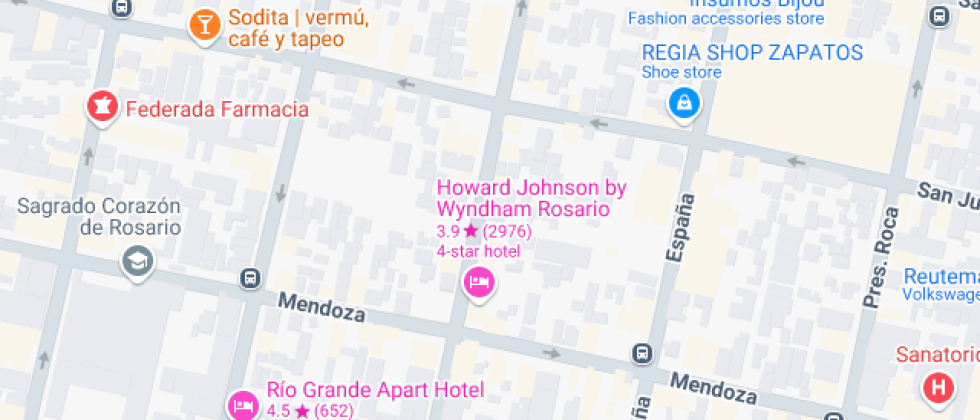Open the Howard Johnson by Wyndham Rosario hotel pin
The image size is (980, 420).
(479, 283)
